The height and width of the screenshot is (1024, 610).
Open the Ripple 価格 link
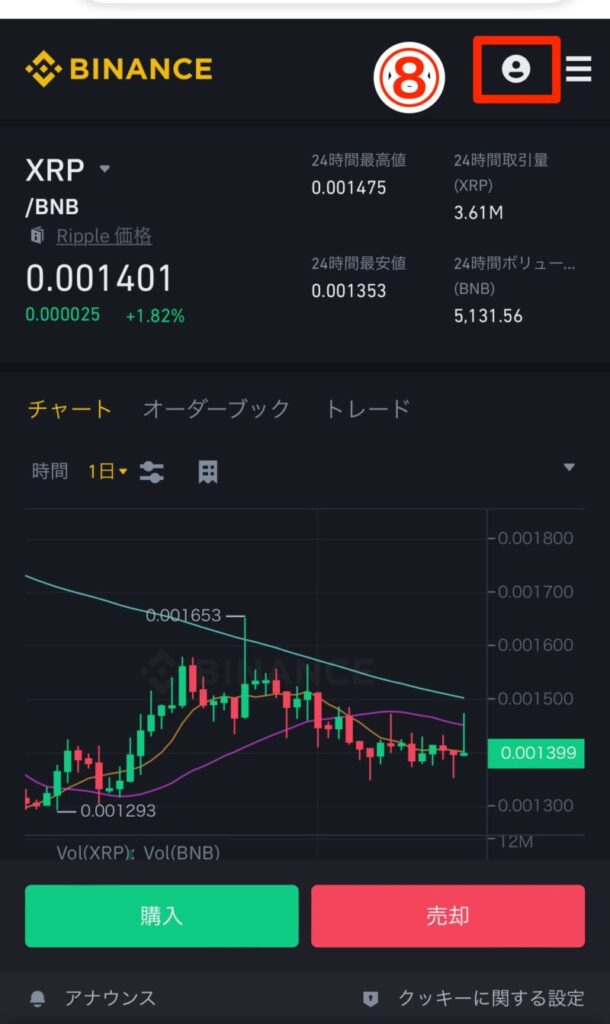pyautogui.click(x=103, y=236)
